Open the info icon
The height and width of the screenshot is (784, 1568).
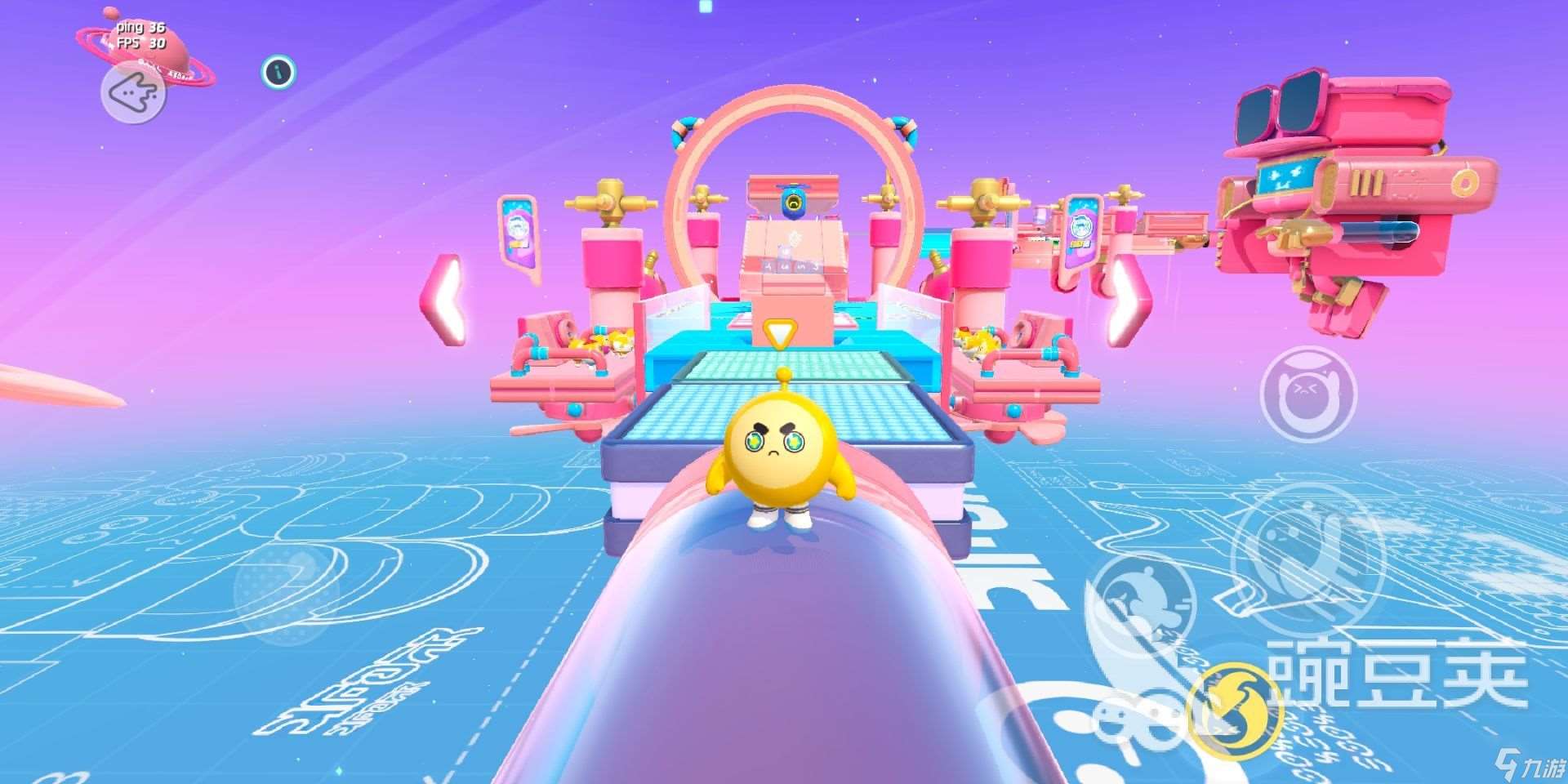278,73
